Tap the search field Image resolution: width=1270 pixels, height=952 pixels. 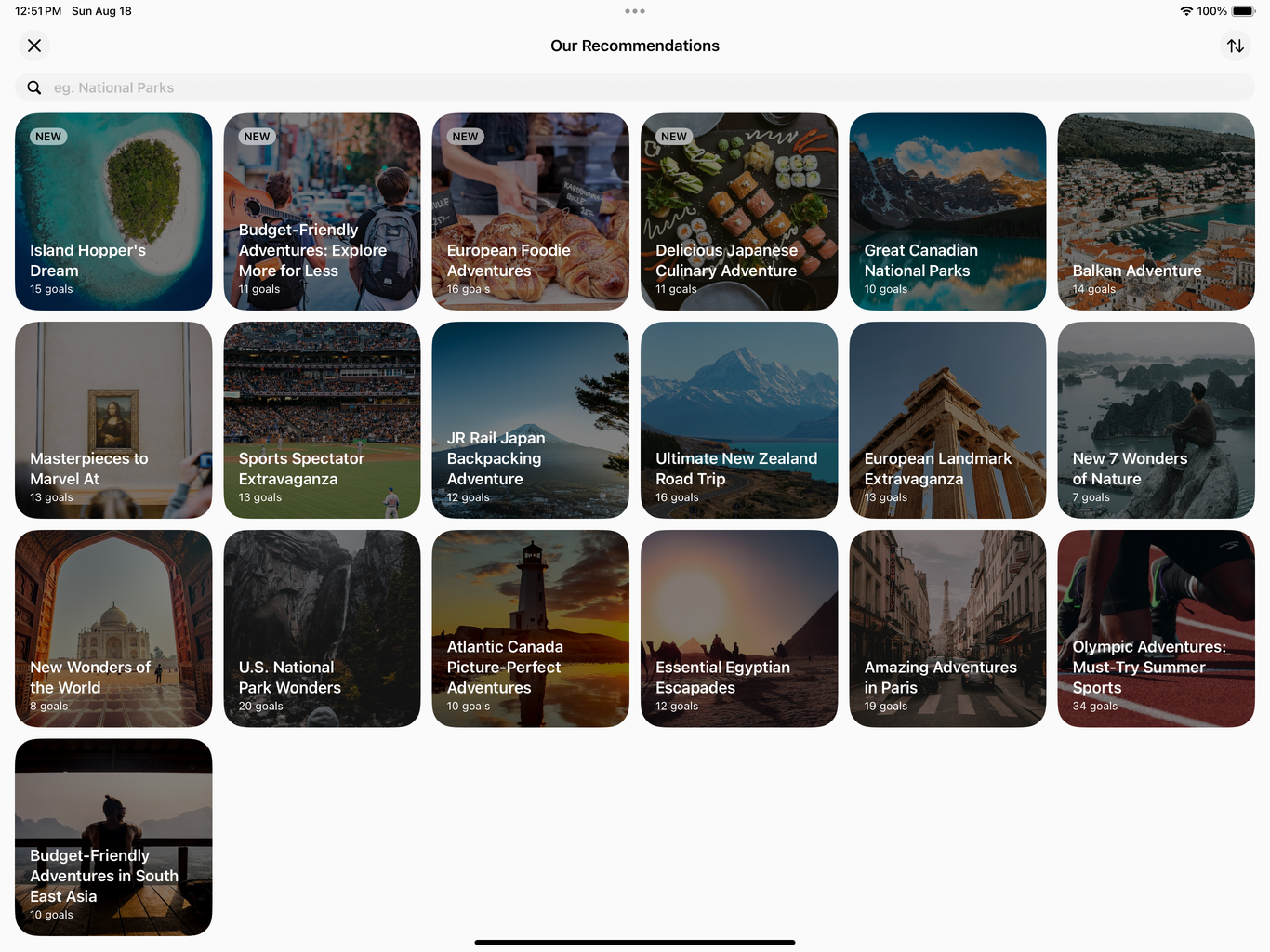click(635, 87)
